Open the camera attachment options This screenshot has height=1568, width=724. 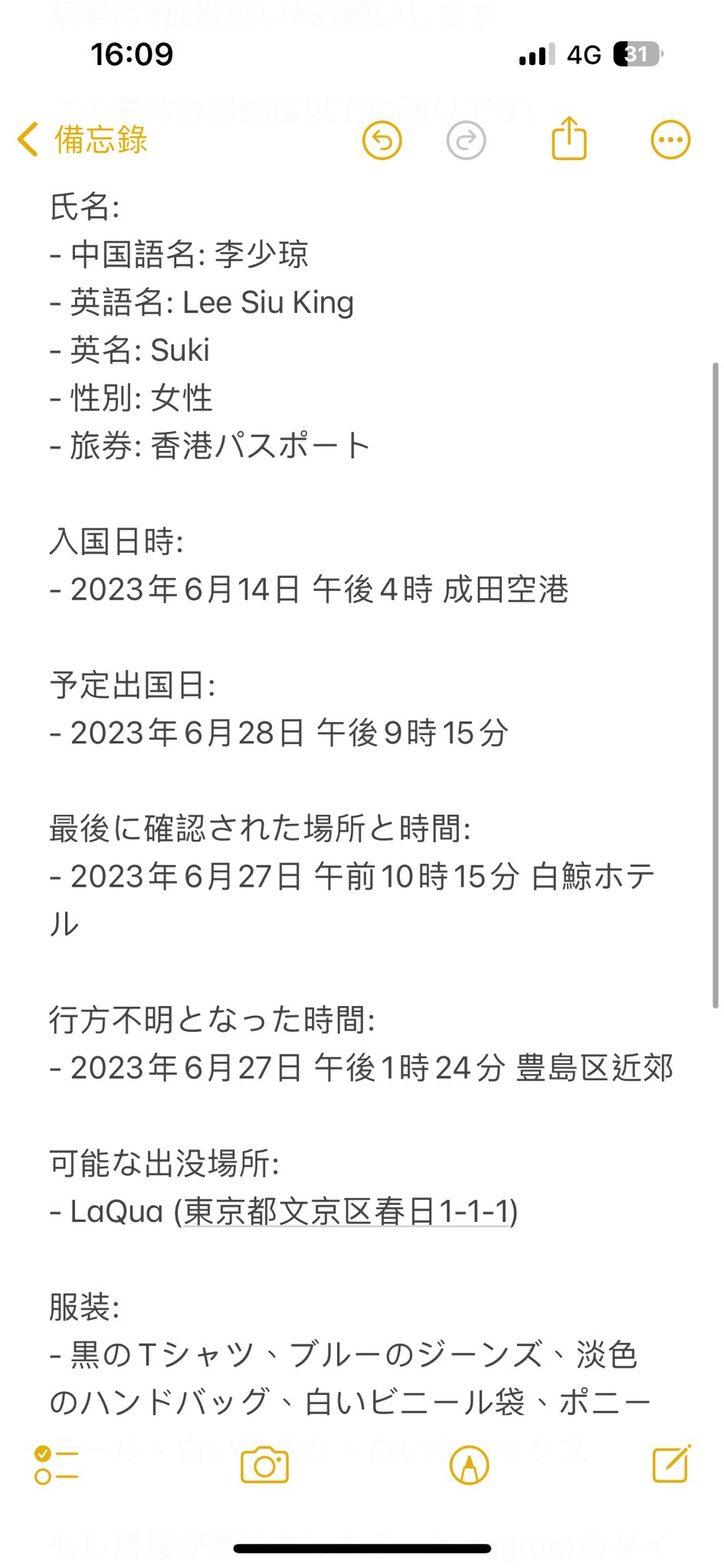(264, 1465)
